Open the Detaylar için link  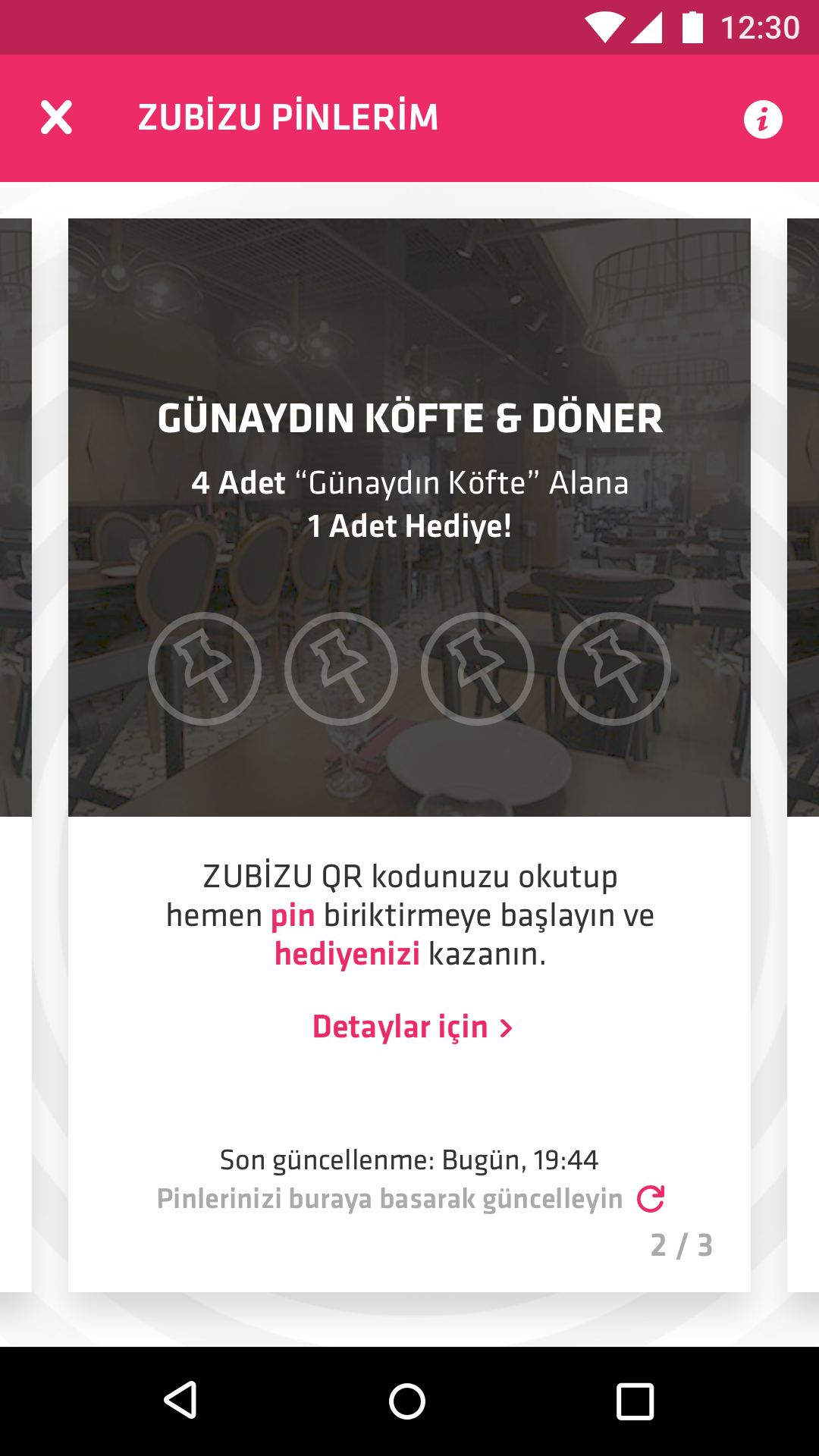[413, 1027]
